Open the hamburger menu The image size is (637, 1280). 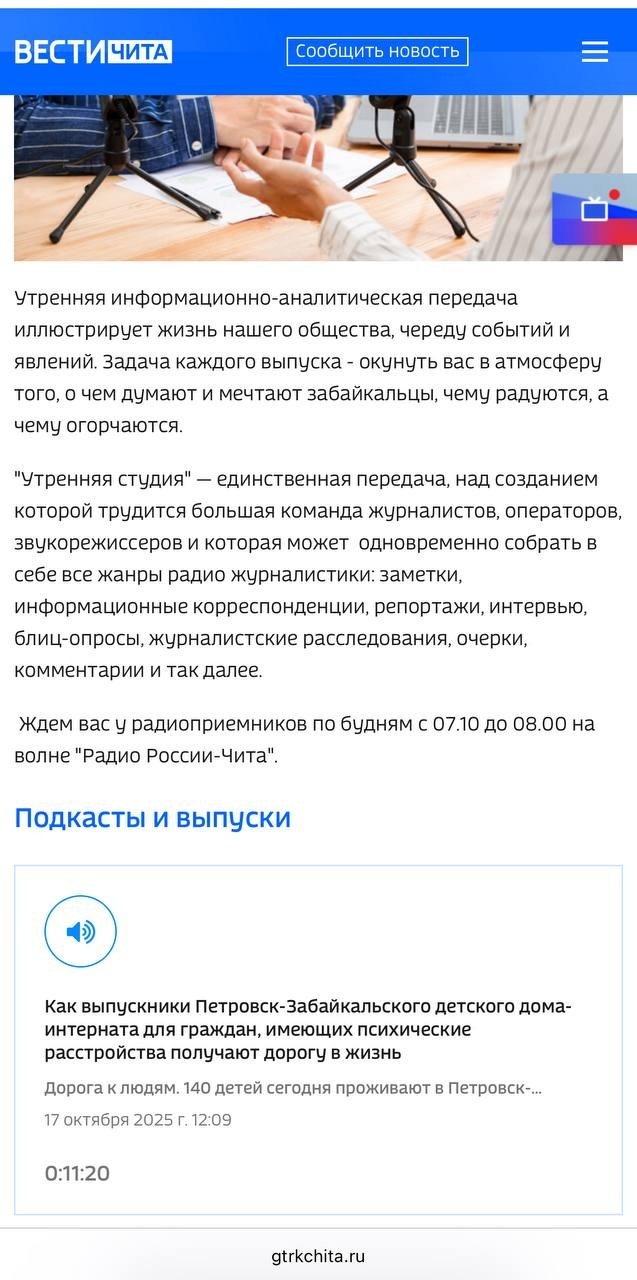594,52
